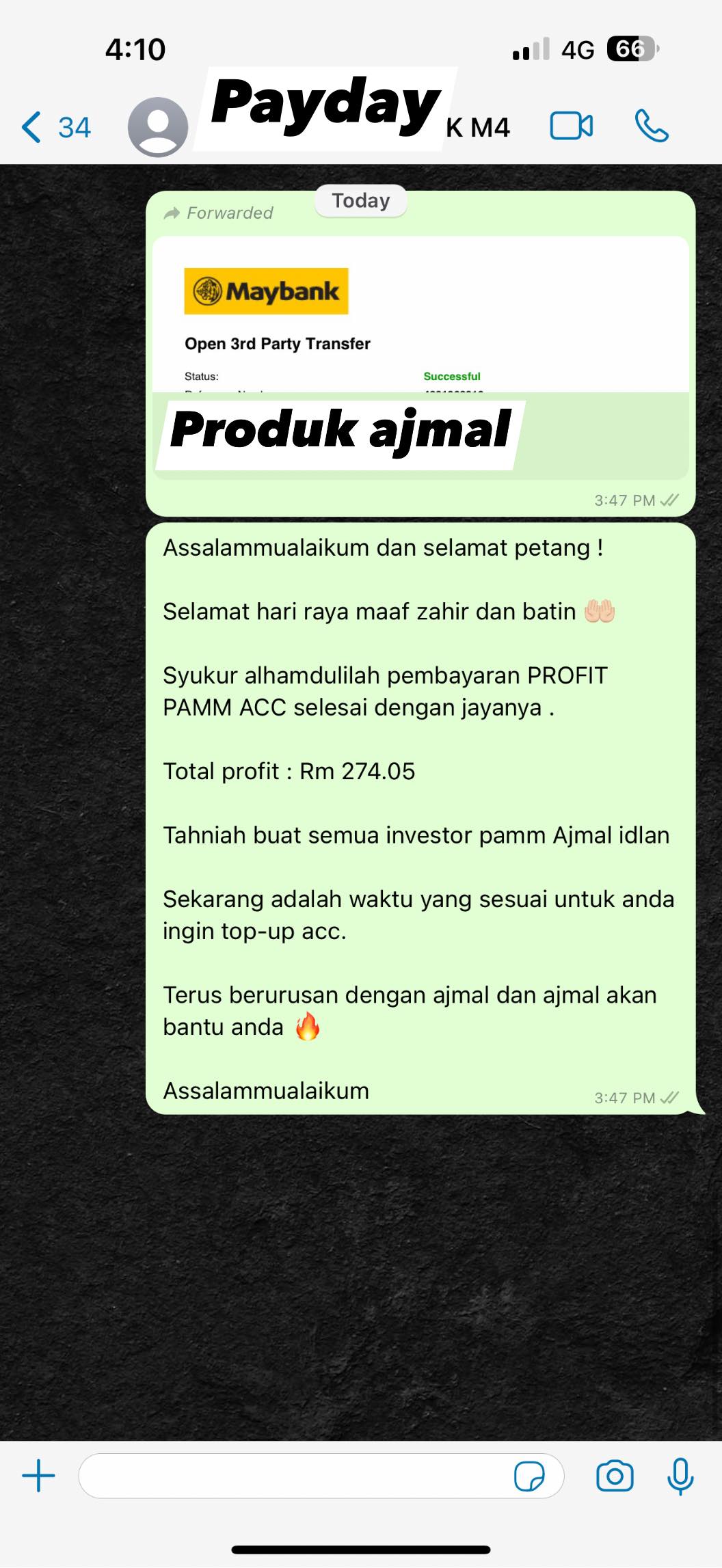Screen dimensions: 722x1568
Task: Start a video call
Action: (x=571, y=126)
